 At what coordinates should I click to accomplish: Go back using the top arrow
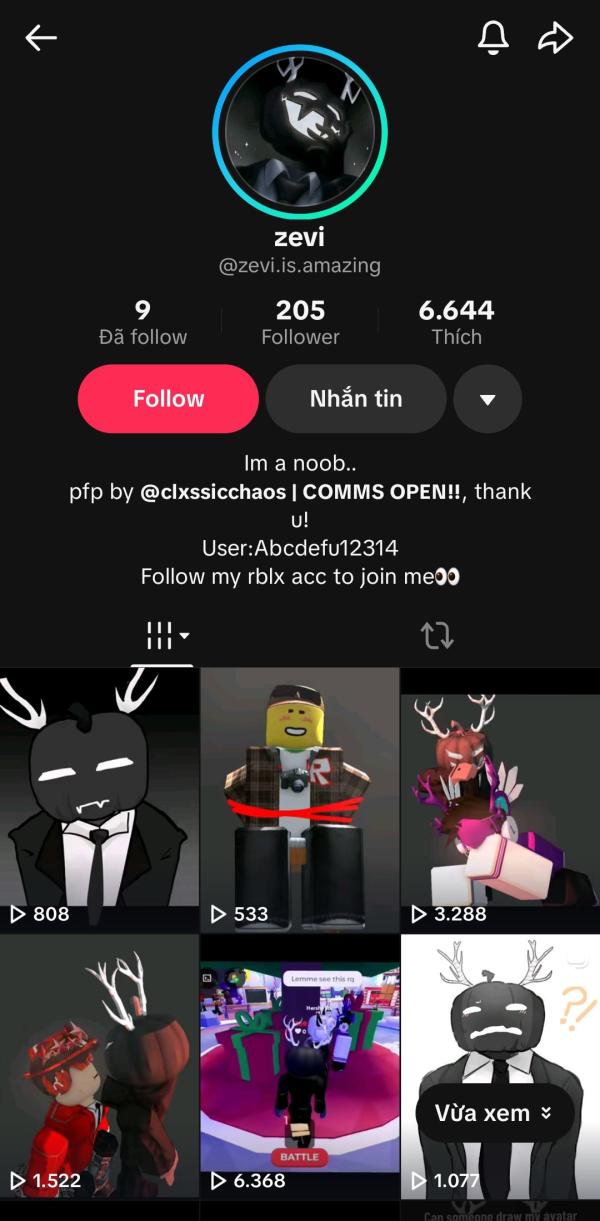[x=41, y=38]
